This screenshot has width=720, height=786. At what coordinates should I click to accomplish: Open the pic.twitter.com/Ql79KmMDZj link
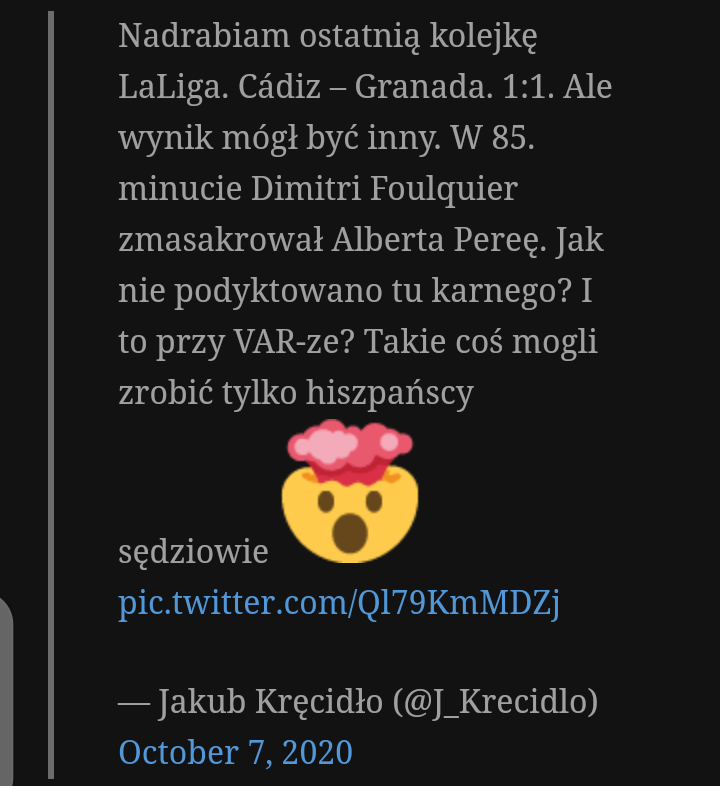[338, 604]
